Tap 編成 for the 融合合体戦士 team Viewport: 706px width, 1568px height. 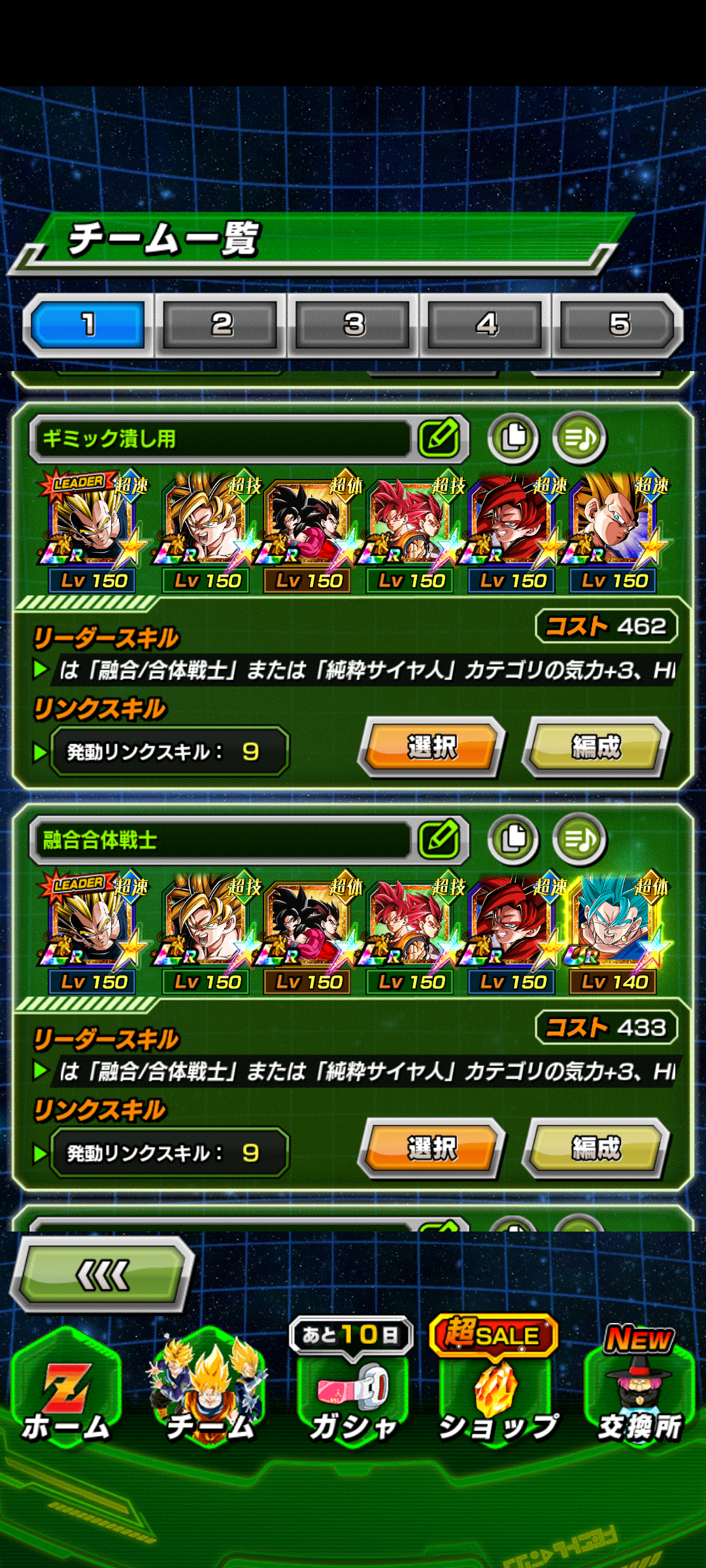pos(596,1148)
